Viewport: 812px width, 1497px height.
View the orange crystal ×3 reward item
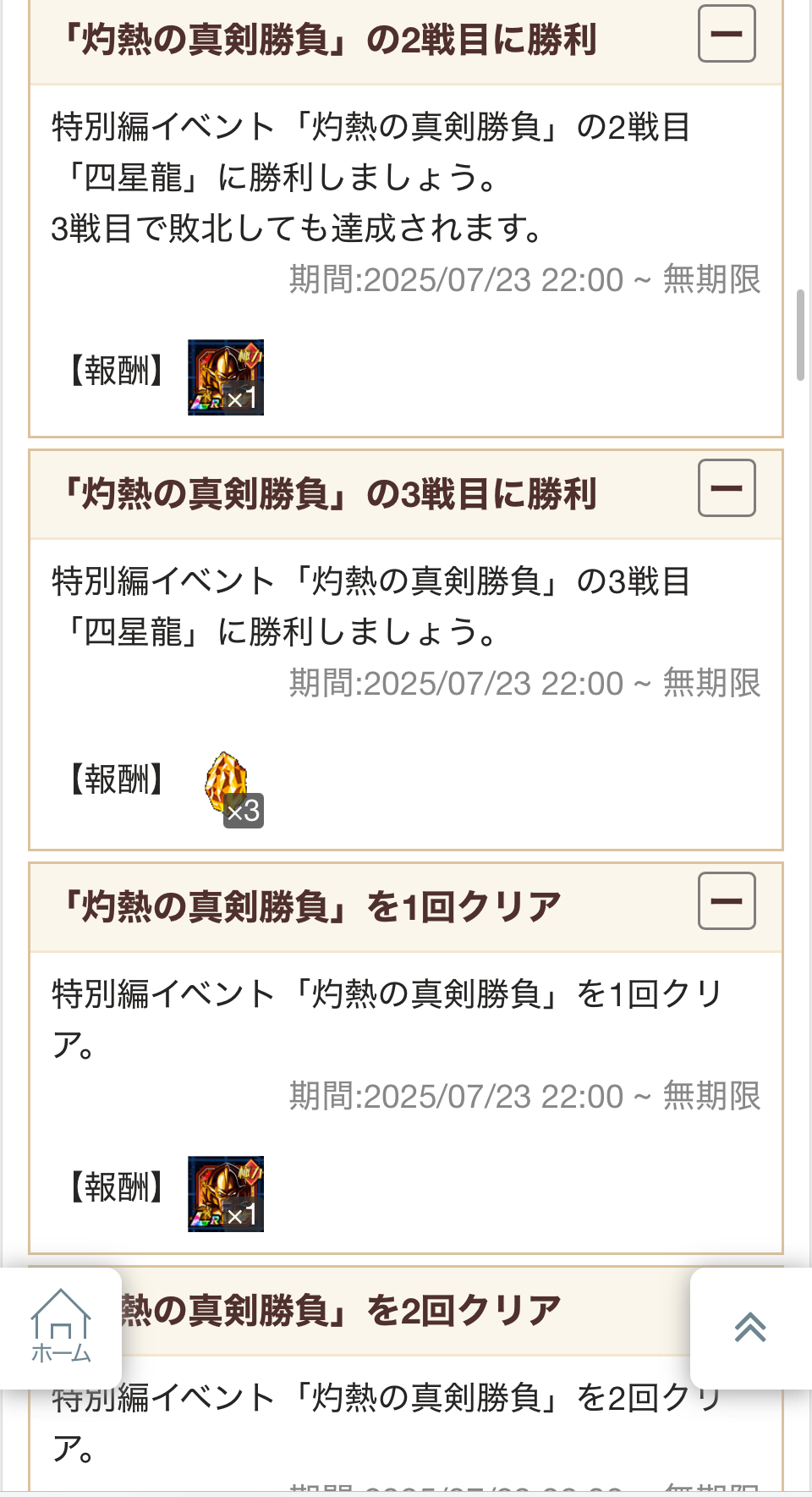[232, 788]
